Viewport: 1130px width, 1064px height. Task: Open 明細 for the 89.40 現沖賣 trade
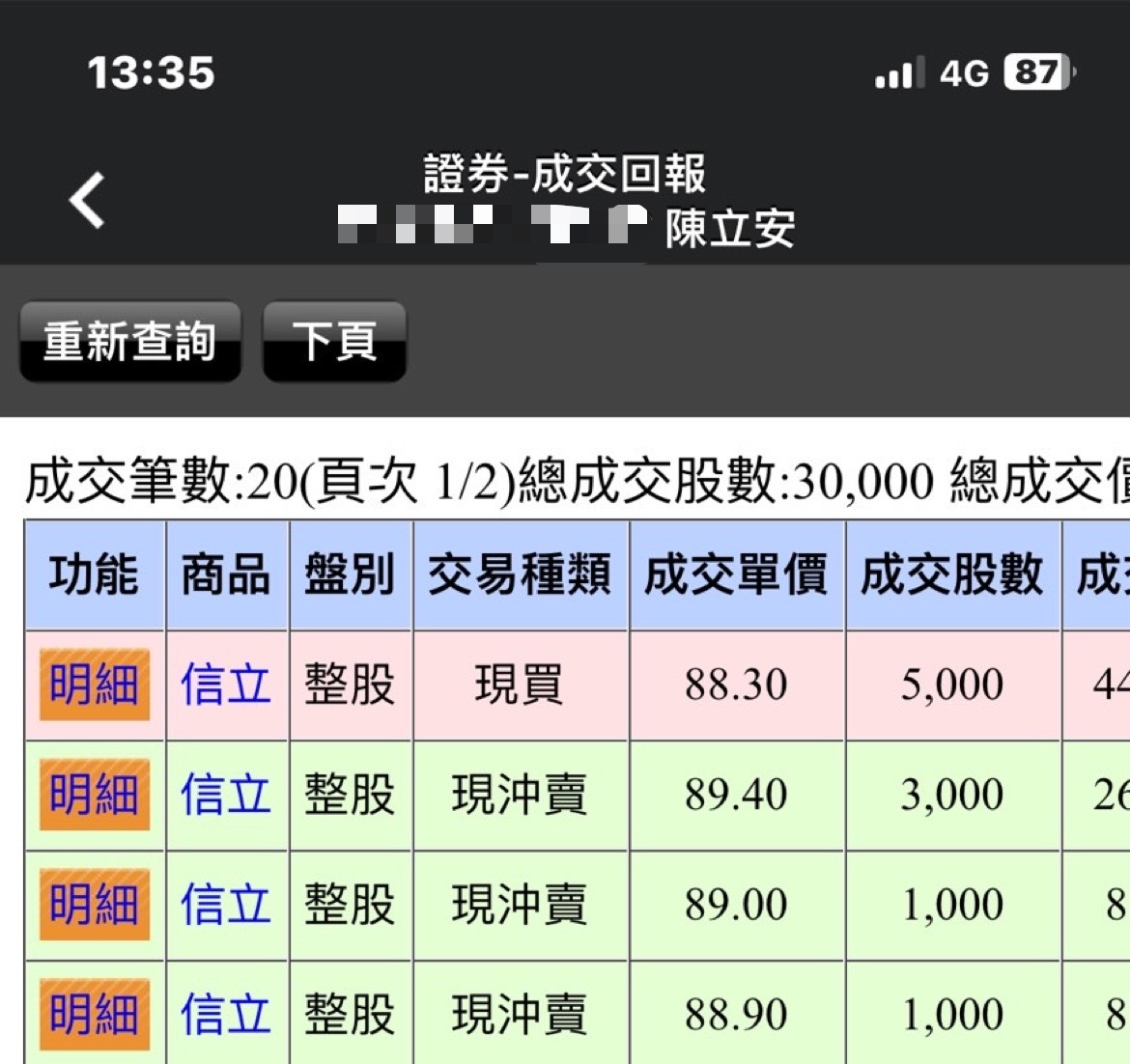(x=95, y=795)
